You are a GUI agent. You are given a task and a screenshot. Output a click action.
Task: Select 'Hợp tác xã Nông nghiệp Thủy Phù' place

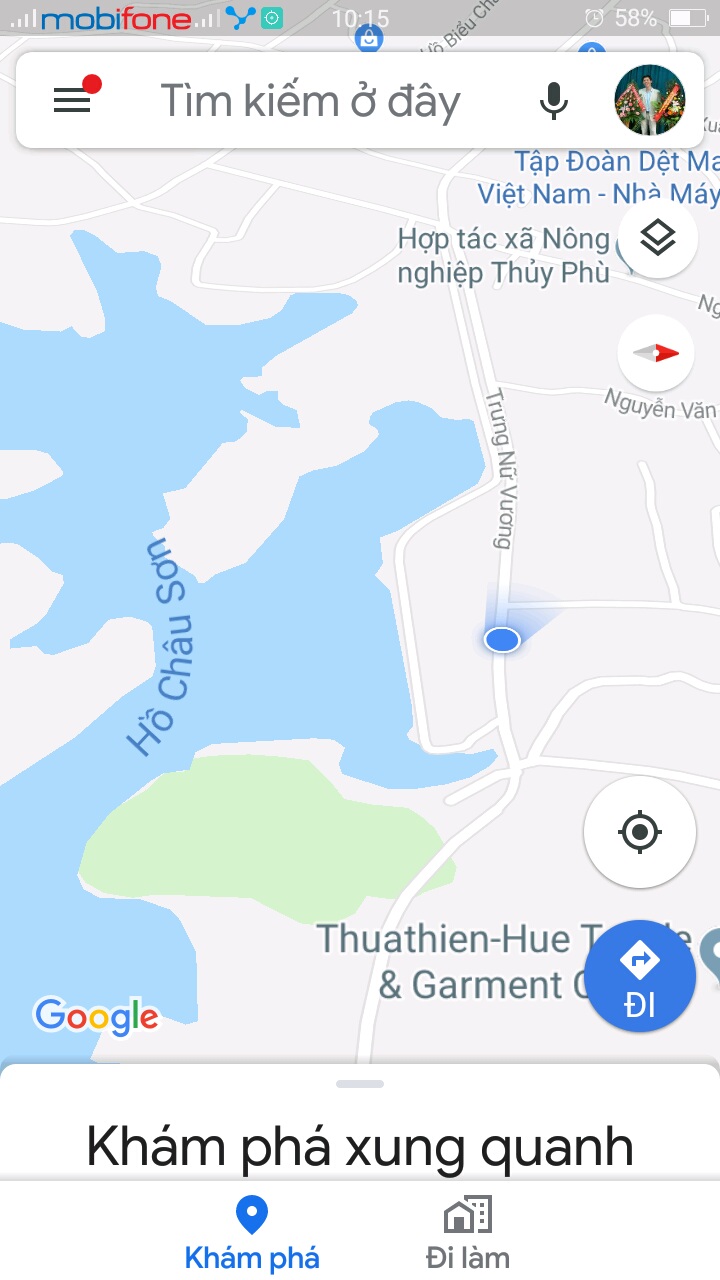503,256
